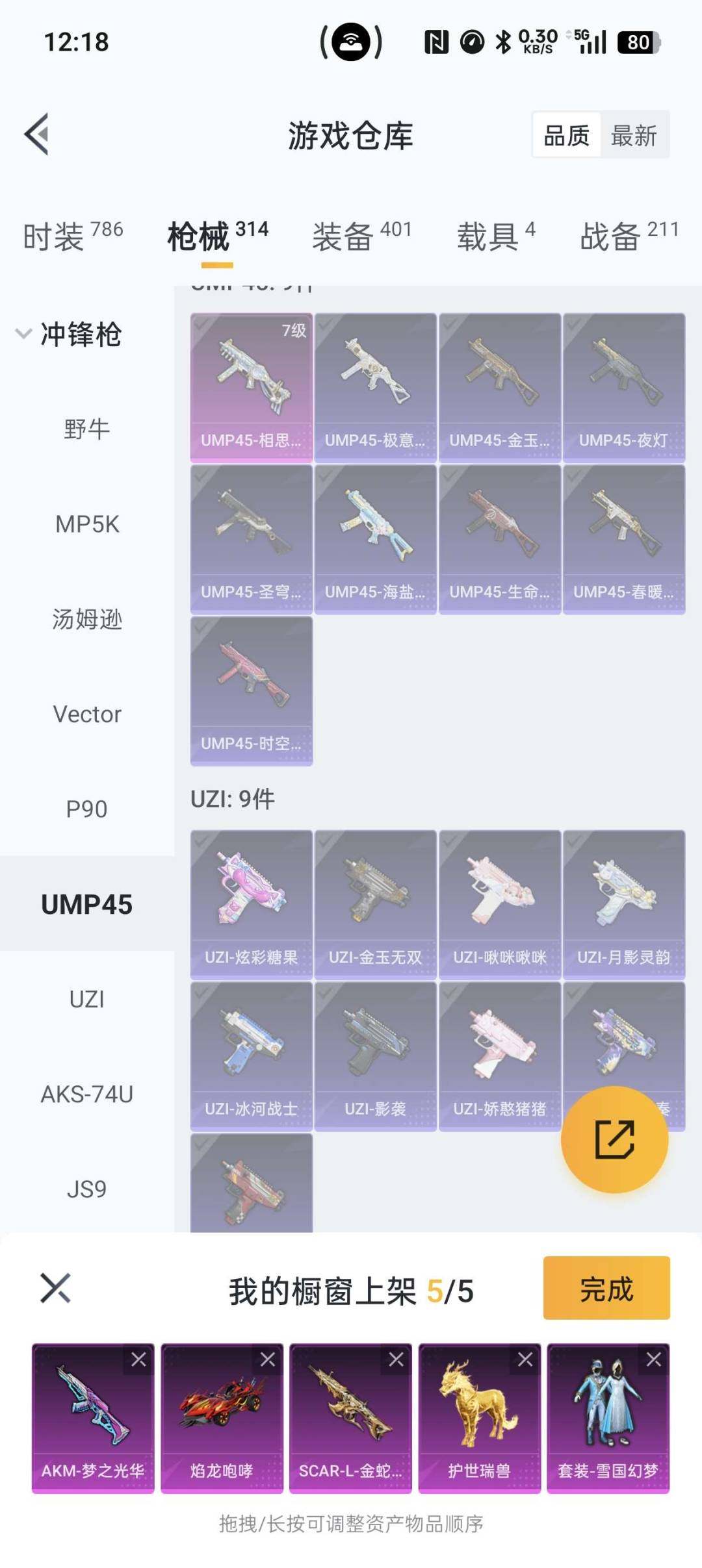Go back using the top-left arrow
This screenshot has width=702, height=1568.
pos(37,134)
